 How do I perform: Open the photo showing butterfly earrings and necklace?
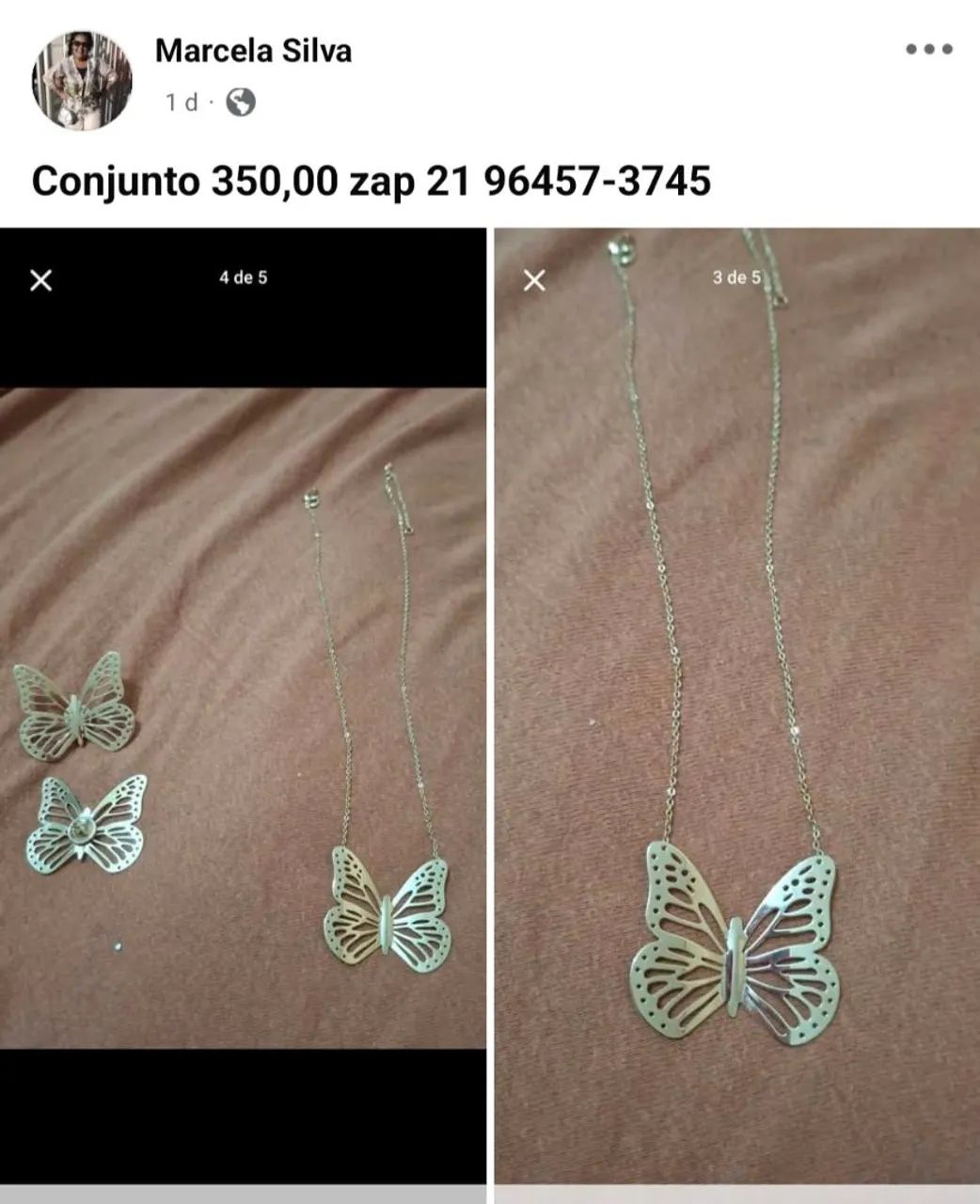point(243,717)
